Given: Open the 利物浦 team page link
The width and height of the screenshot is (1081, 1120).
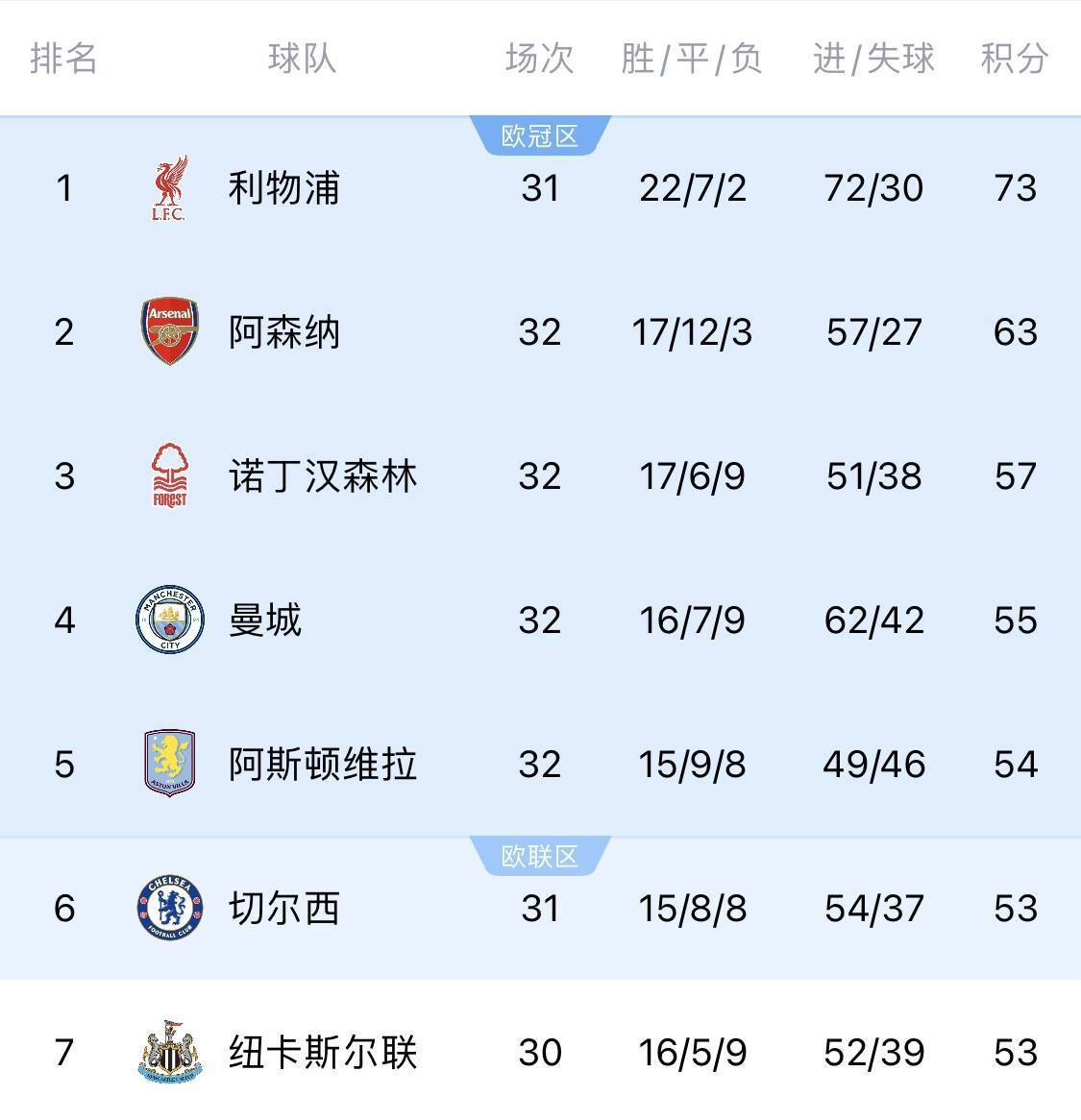Looking at the screenshot, I should (x=283, y=188).
